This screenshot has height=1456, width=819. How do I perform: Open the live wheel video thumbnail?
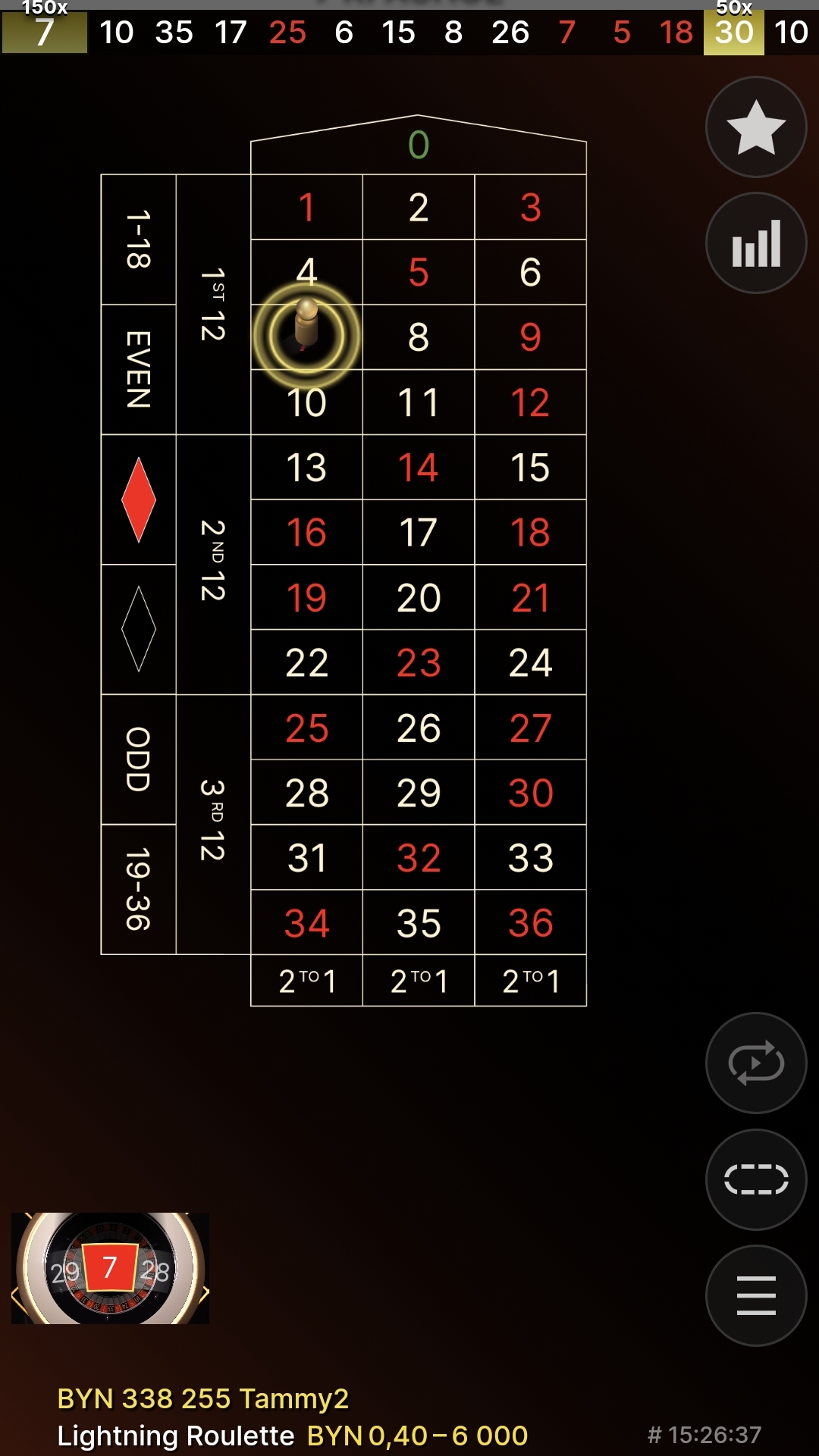coord(110,1268)
